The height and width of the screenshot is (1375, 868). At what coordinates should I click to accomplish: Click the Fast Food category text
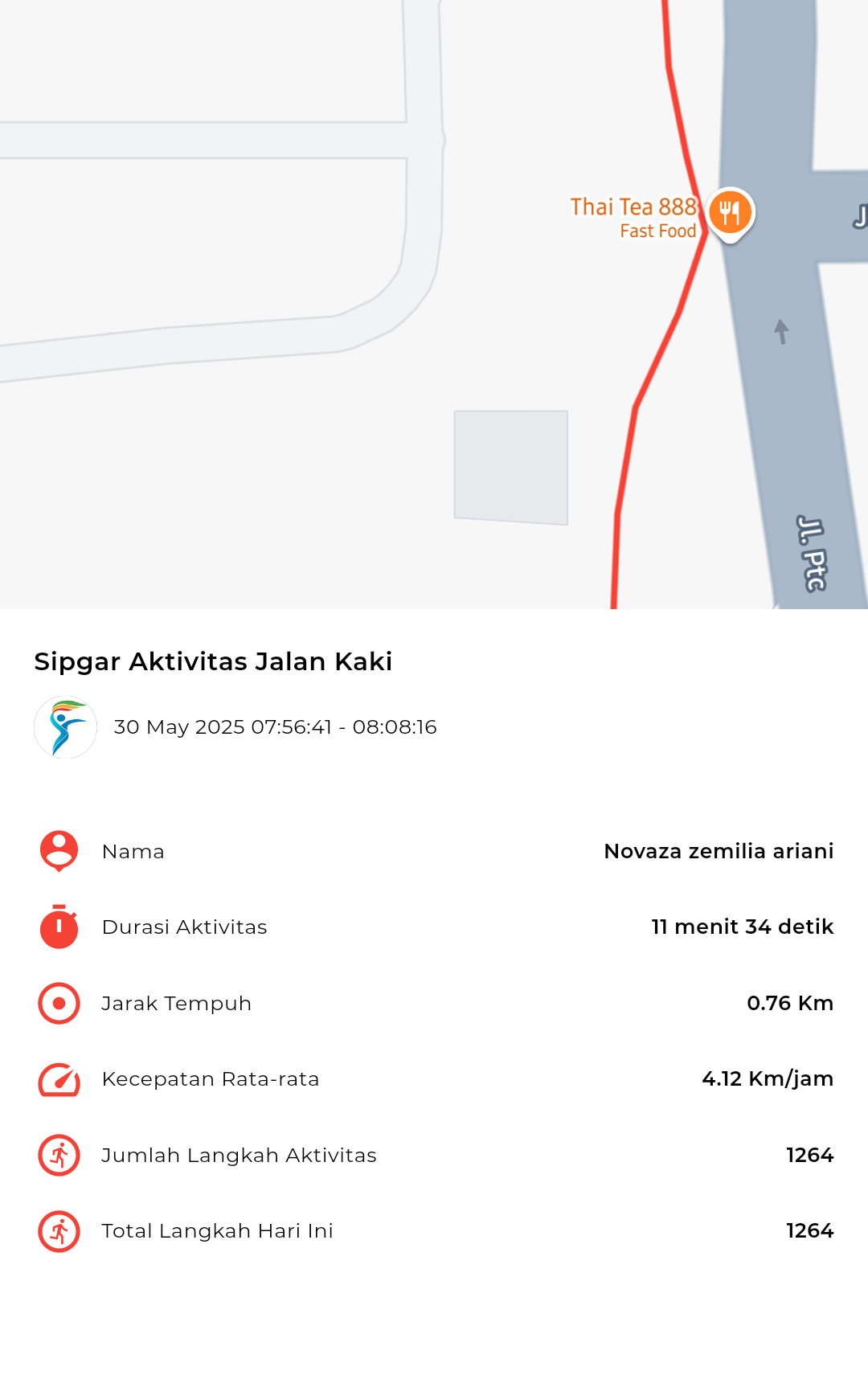[x=657, y=231]
